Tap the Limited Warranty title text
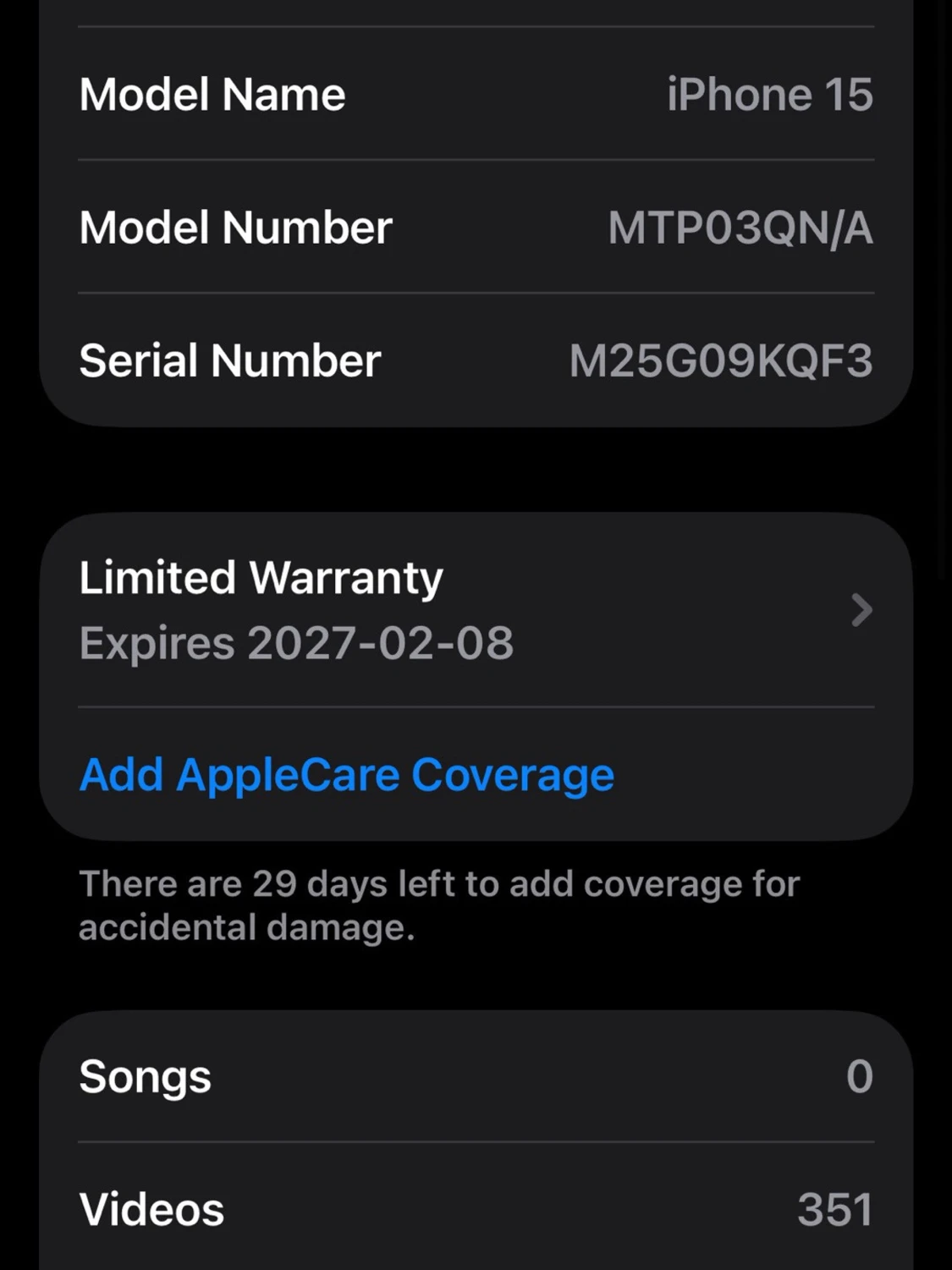Viewport: 952px width, 1270px height. click(x=260, y=577)
